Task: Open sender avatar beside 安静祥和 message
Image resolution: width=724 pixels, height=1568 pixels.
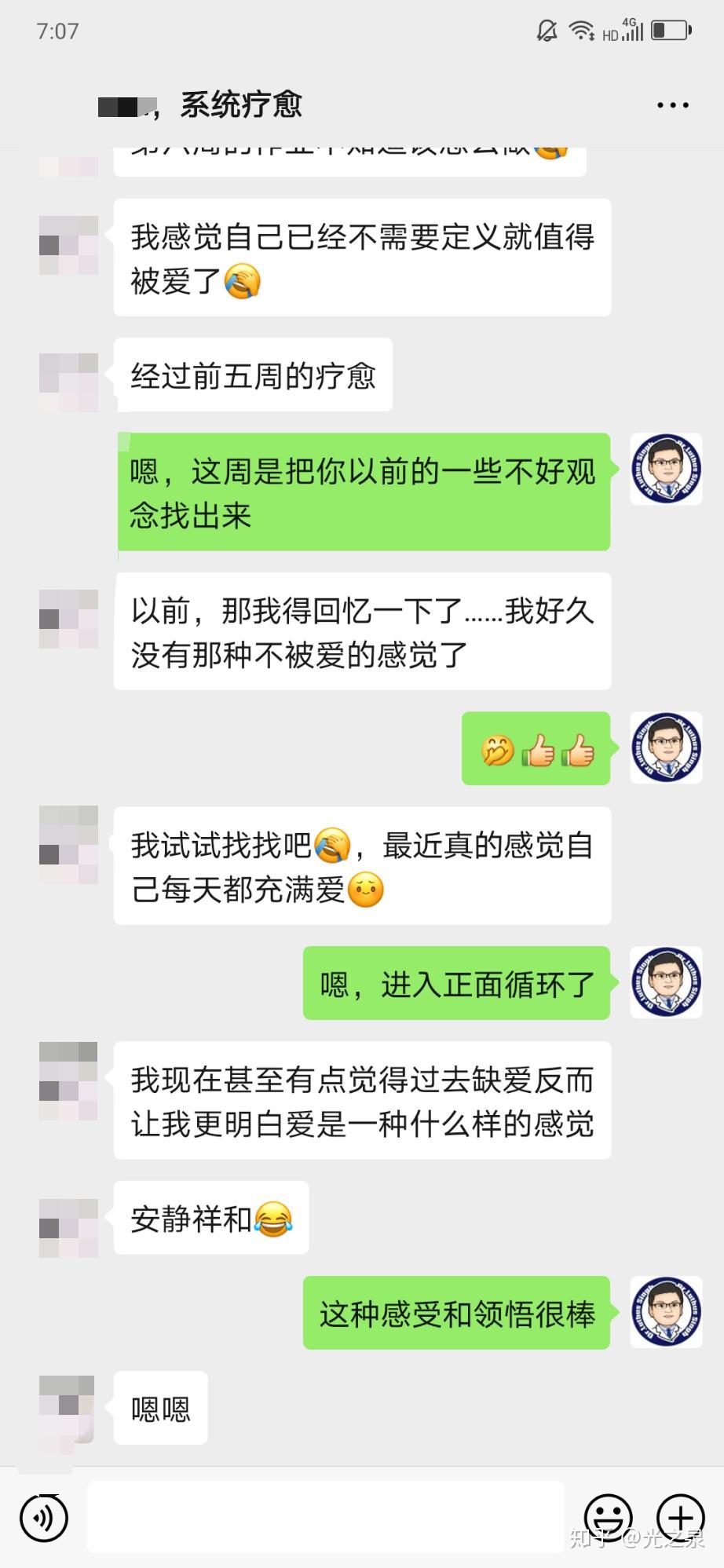Action: [x=68, y=1228]
